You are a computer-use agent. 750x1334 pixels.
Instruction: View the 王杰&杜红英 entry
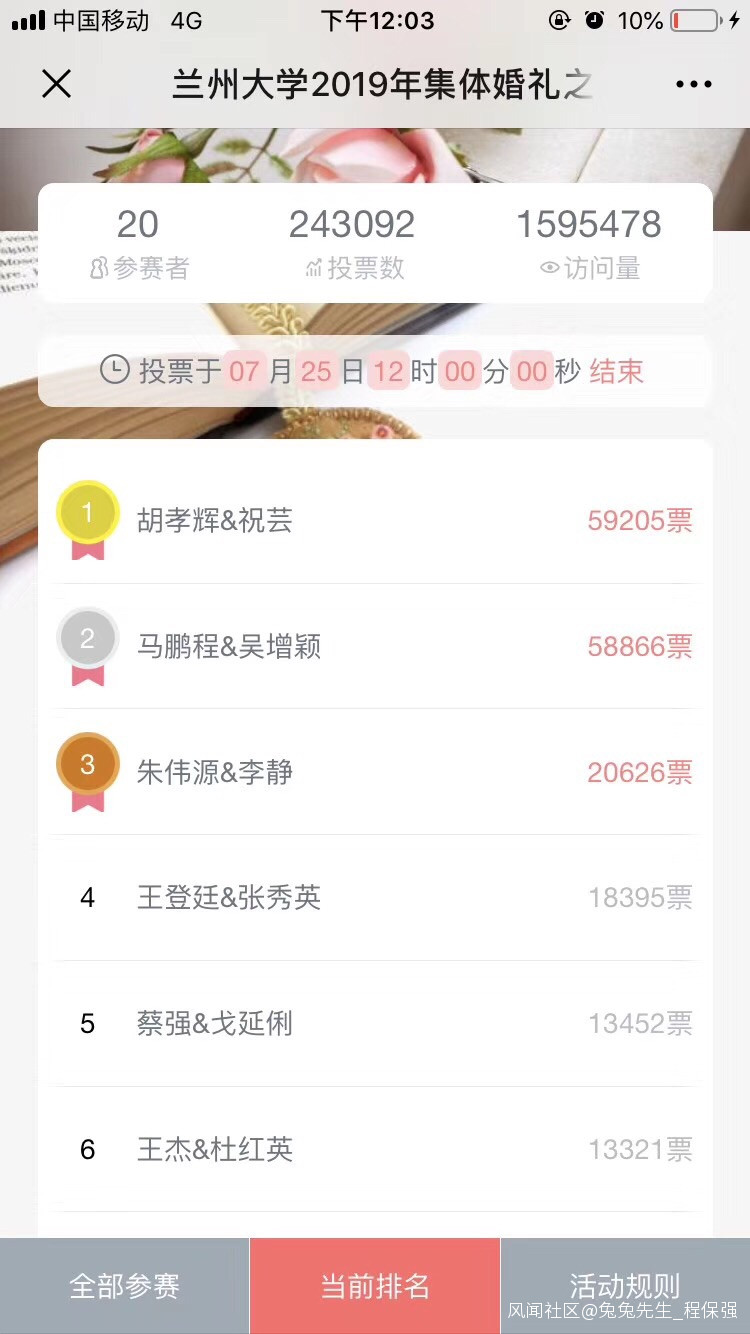click(215, 1150)
